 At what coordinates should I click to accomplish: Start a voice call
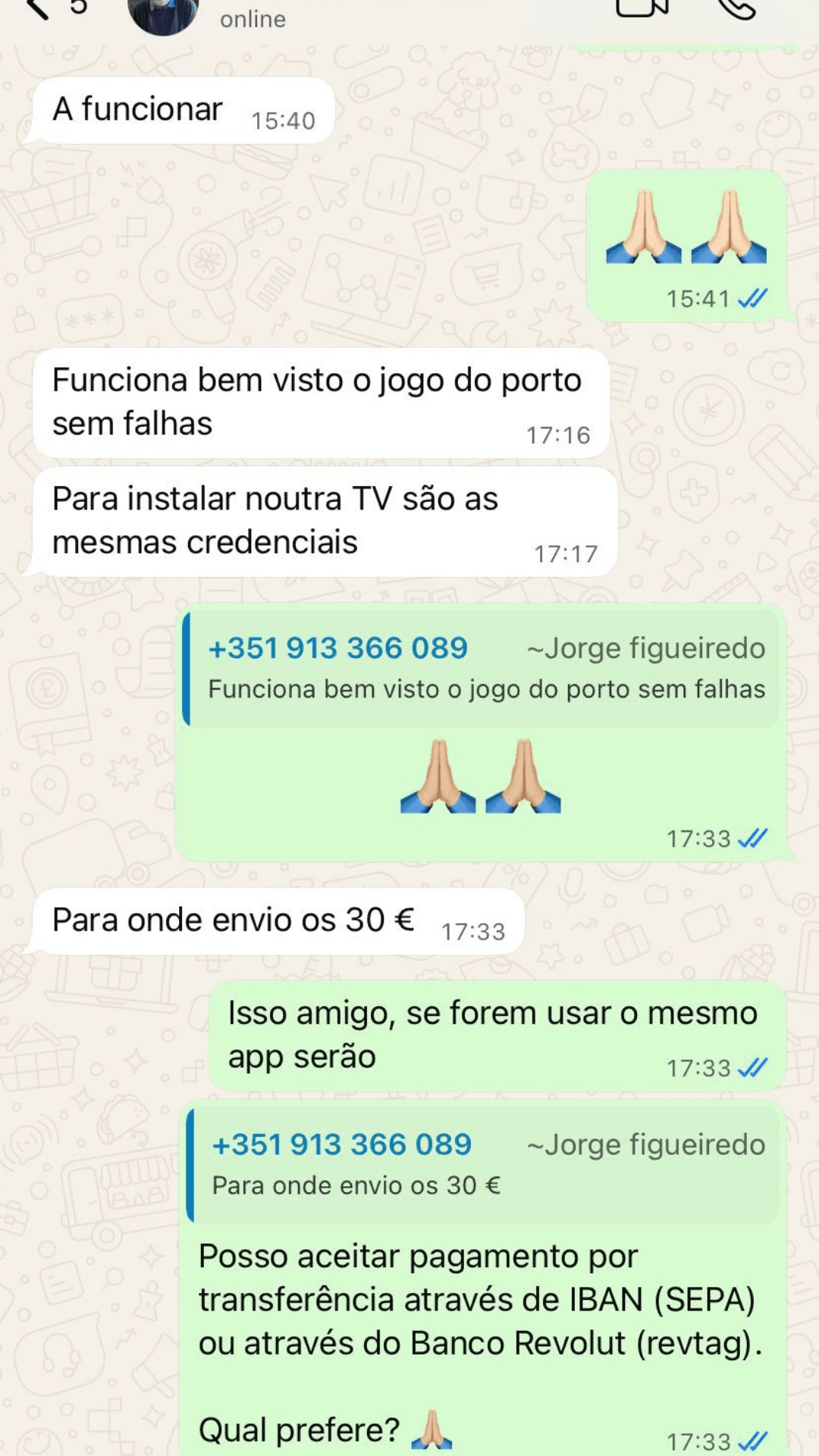click(736, 8)
